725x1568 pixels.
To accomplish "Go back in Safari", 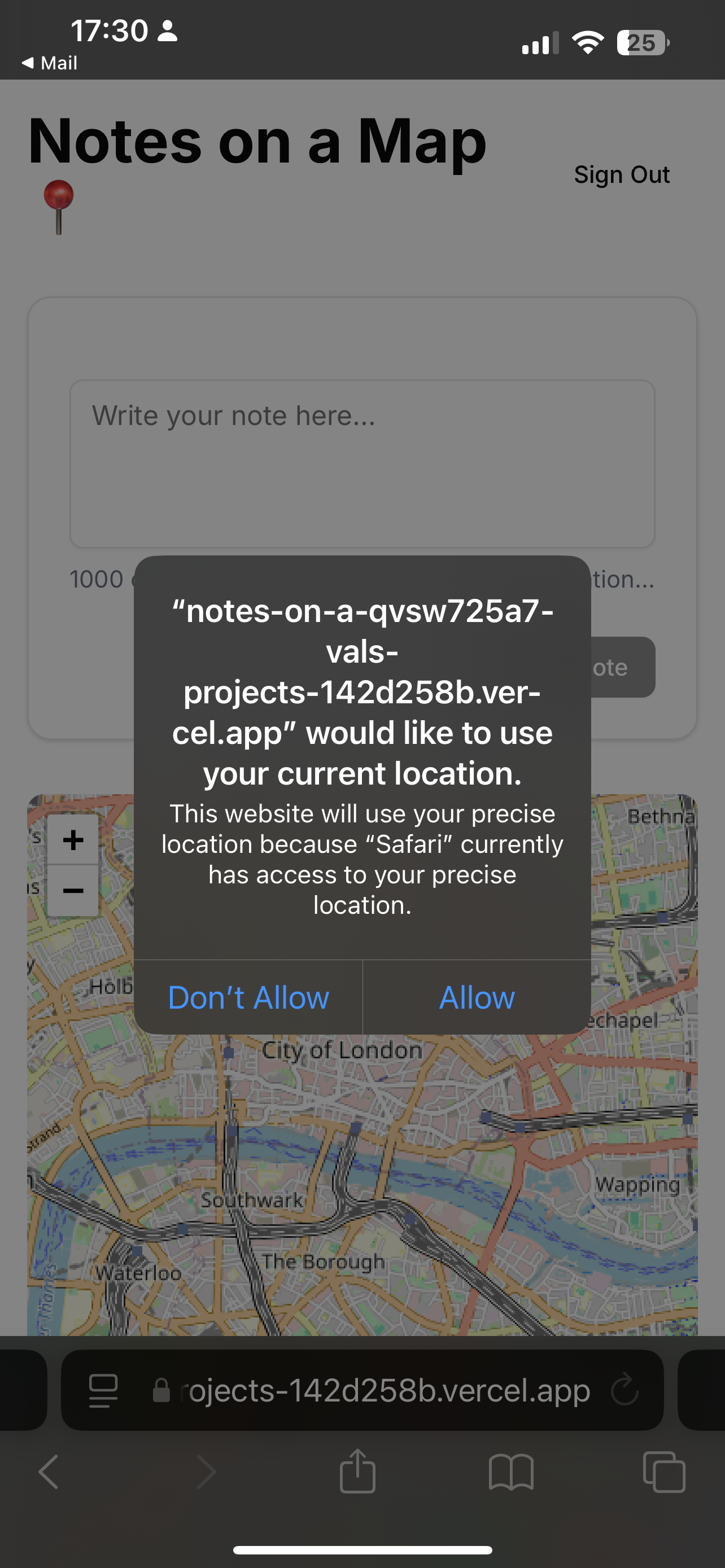I will tap(49, 1473).
